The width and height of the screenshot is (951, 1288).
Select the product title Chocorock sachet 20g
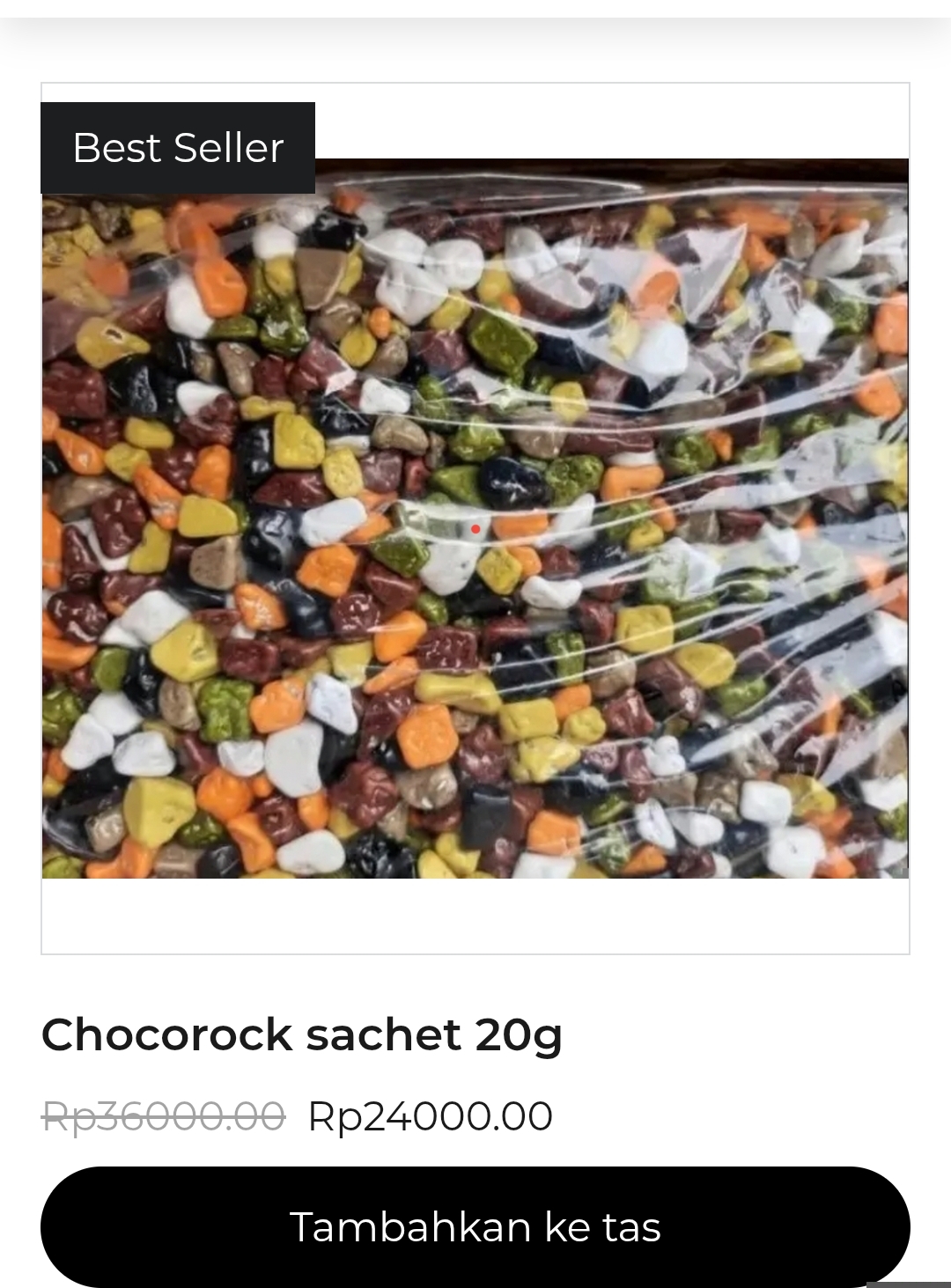304,1035
